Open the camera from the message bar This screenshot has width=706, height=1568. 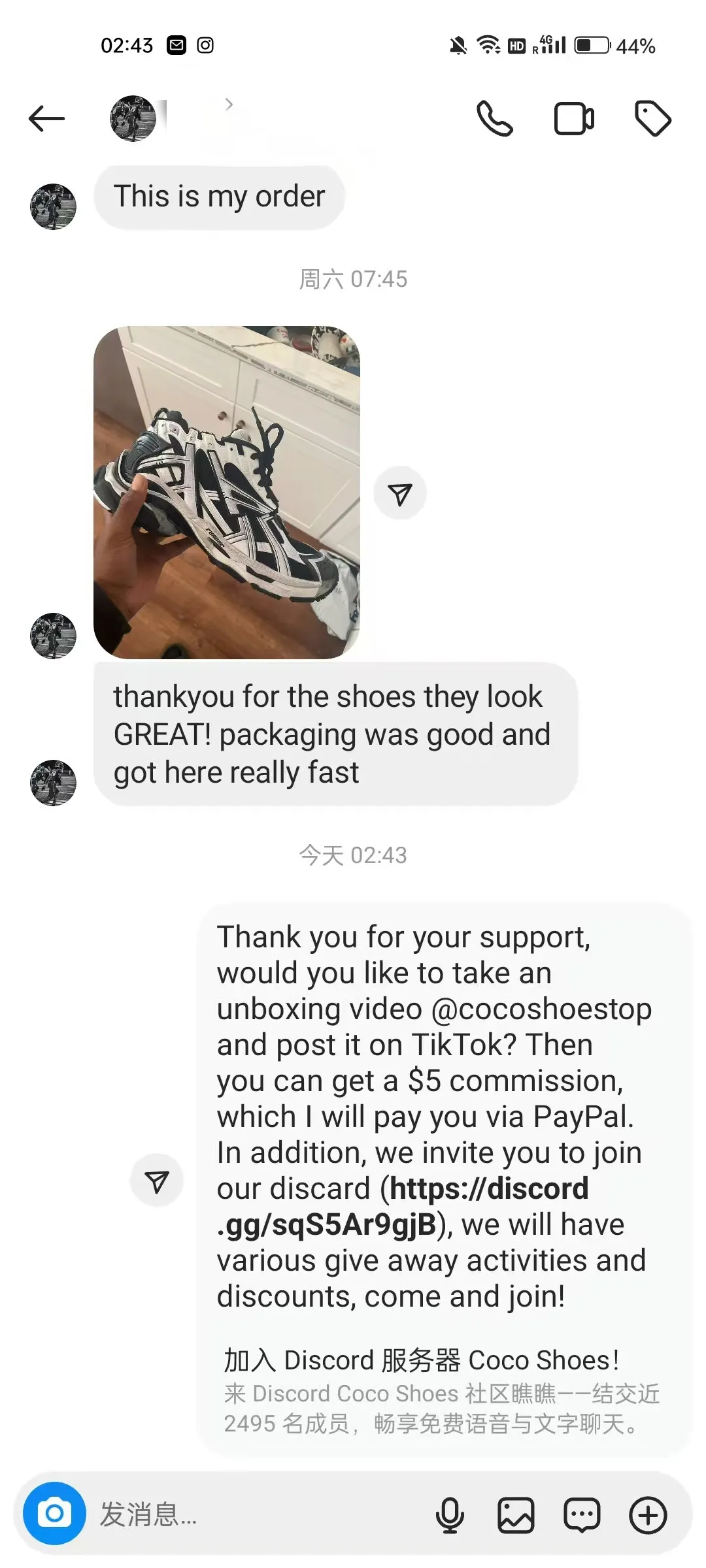click(54, 1513)
